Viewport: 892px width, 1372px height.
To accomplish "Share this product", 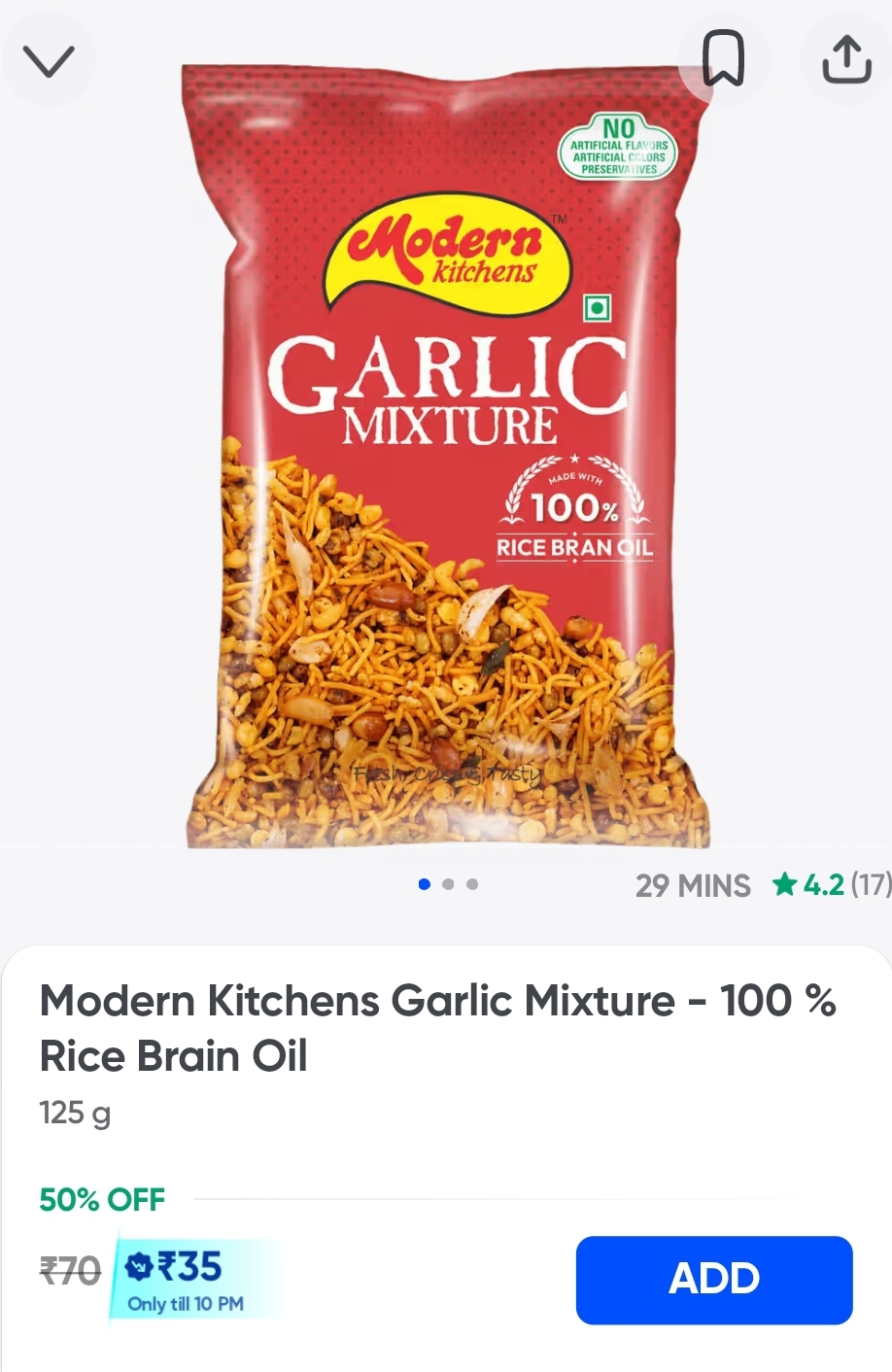I will coord(846,58).
